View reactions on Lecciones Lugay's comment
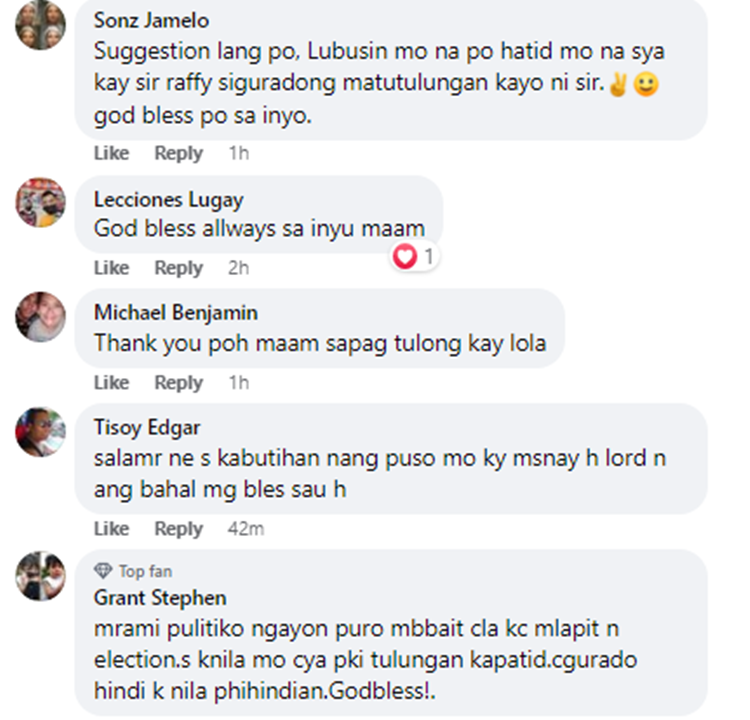 pyautogui.click(x=415, y=258)
